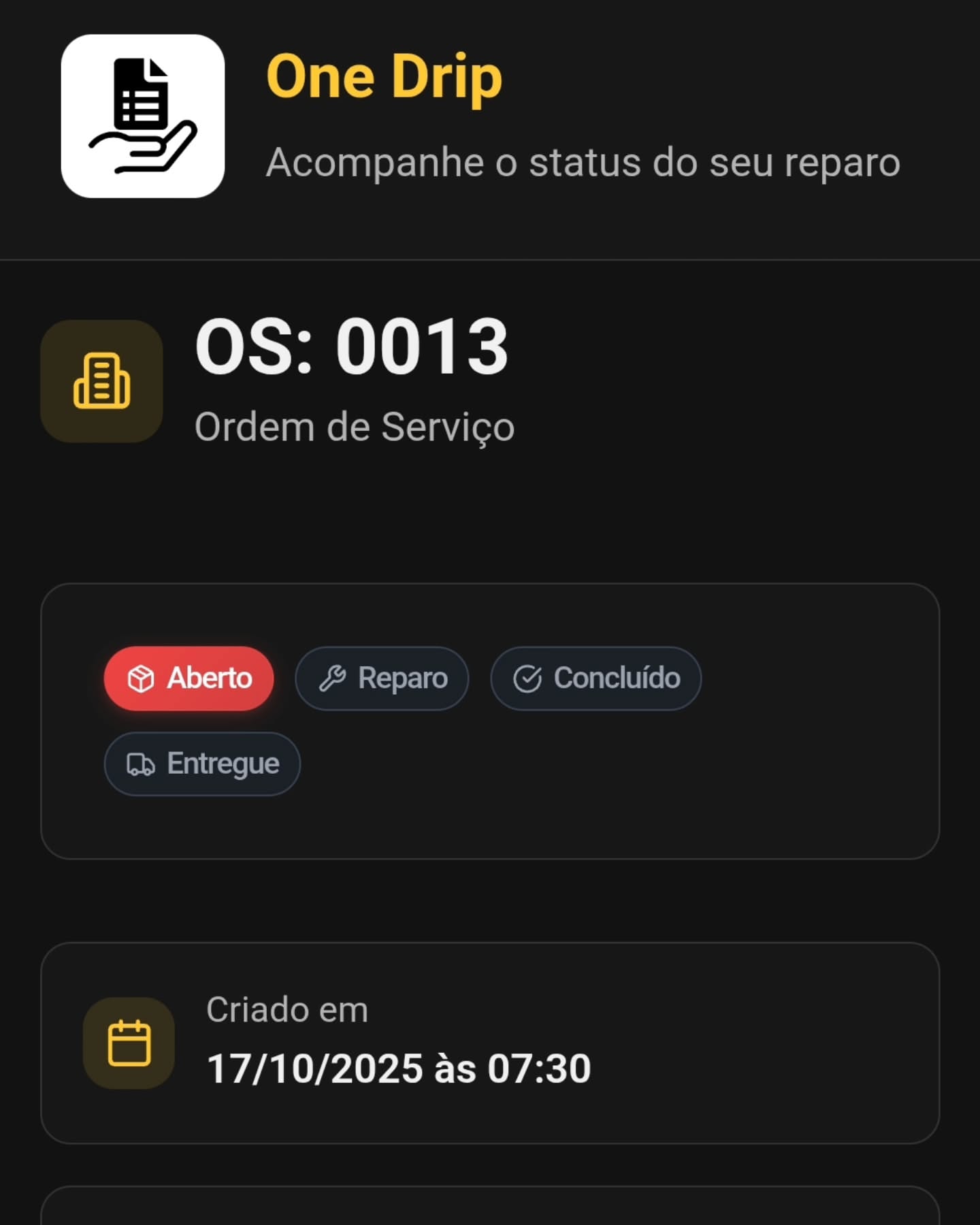Click the Acompanhe o status do seu reparo subtitle
Image resolution: width=980 pixels, height=1225 pixels.
[x=584, y=162]
